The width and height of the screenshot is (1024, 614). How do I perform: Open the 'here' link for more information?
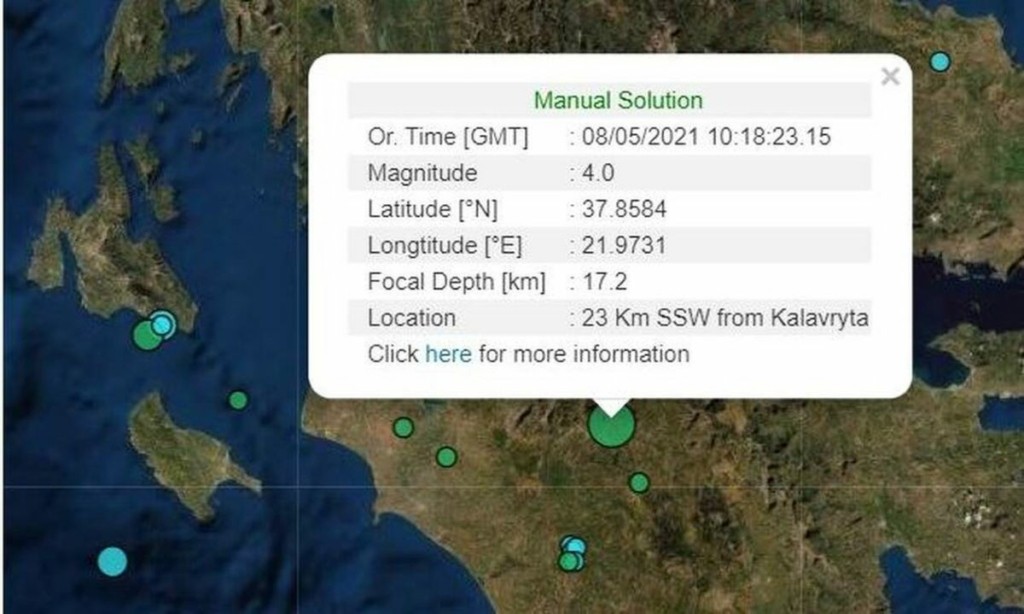pyautogui.click(x=448, y=354)
